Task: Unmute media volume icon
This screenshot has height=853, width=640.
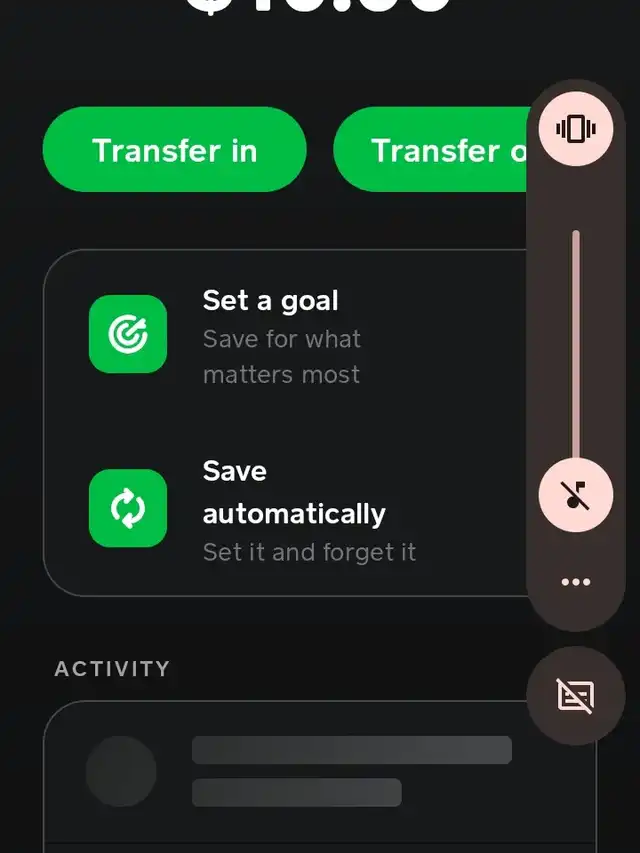Action: coord(575,495)
